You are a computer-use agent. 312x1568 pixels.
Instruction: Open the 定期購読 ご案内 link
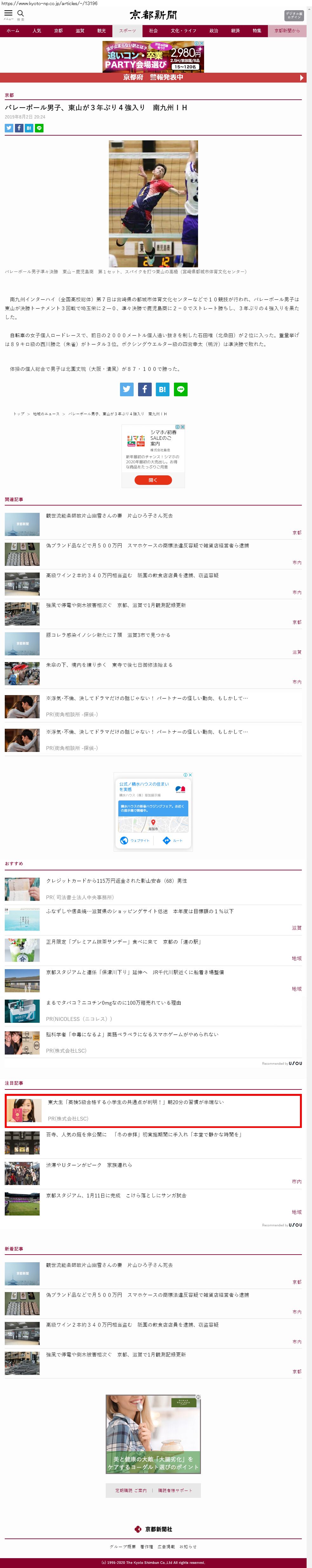click(131, 1491)
